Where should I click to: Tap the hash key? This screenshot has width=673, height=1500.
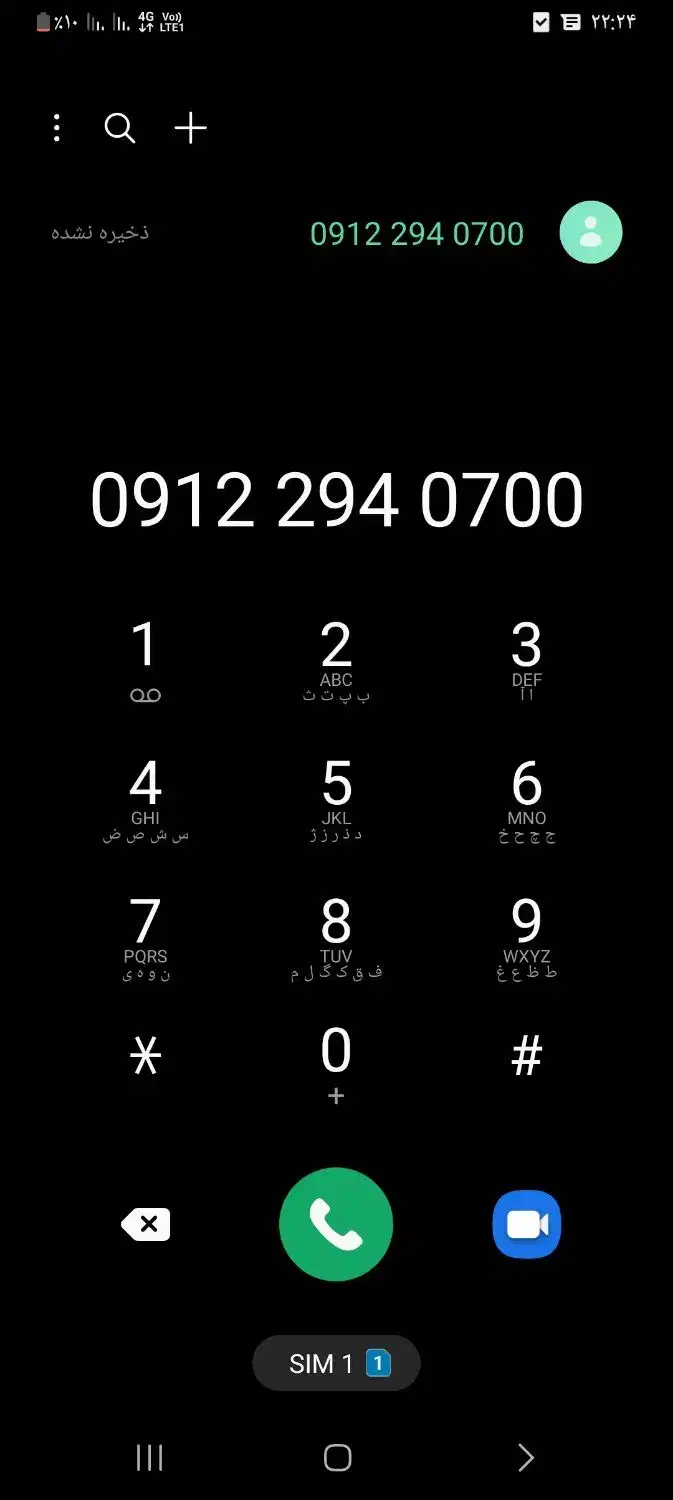[x=526, y=1056]
